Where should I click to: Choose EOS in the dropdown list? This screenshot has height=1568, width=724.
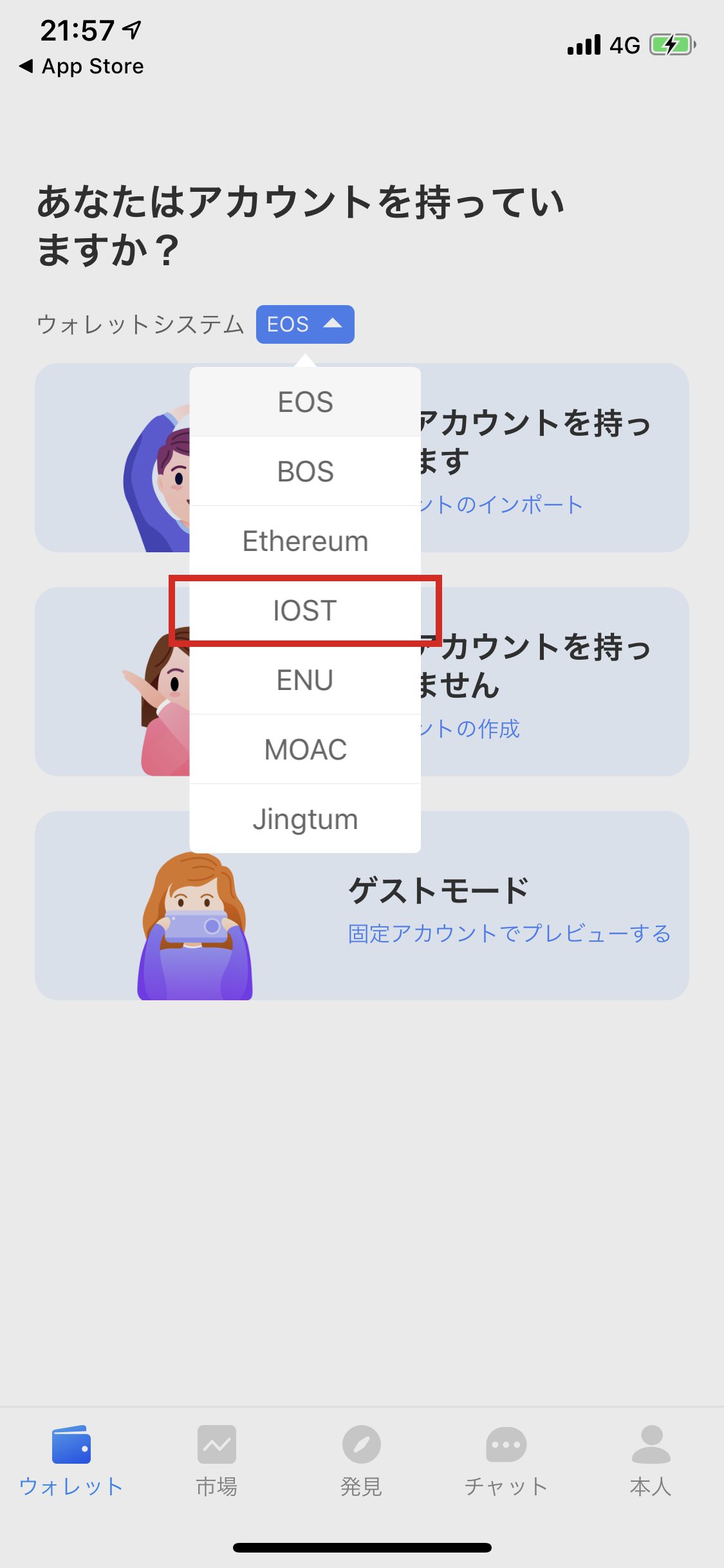[305, 402]
